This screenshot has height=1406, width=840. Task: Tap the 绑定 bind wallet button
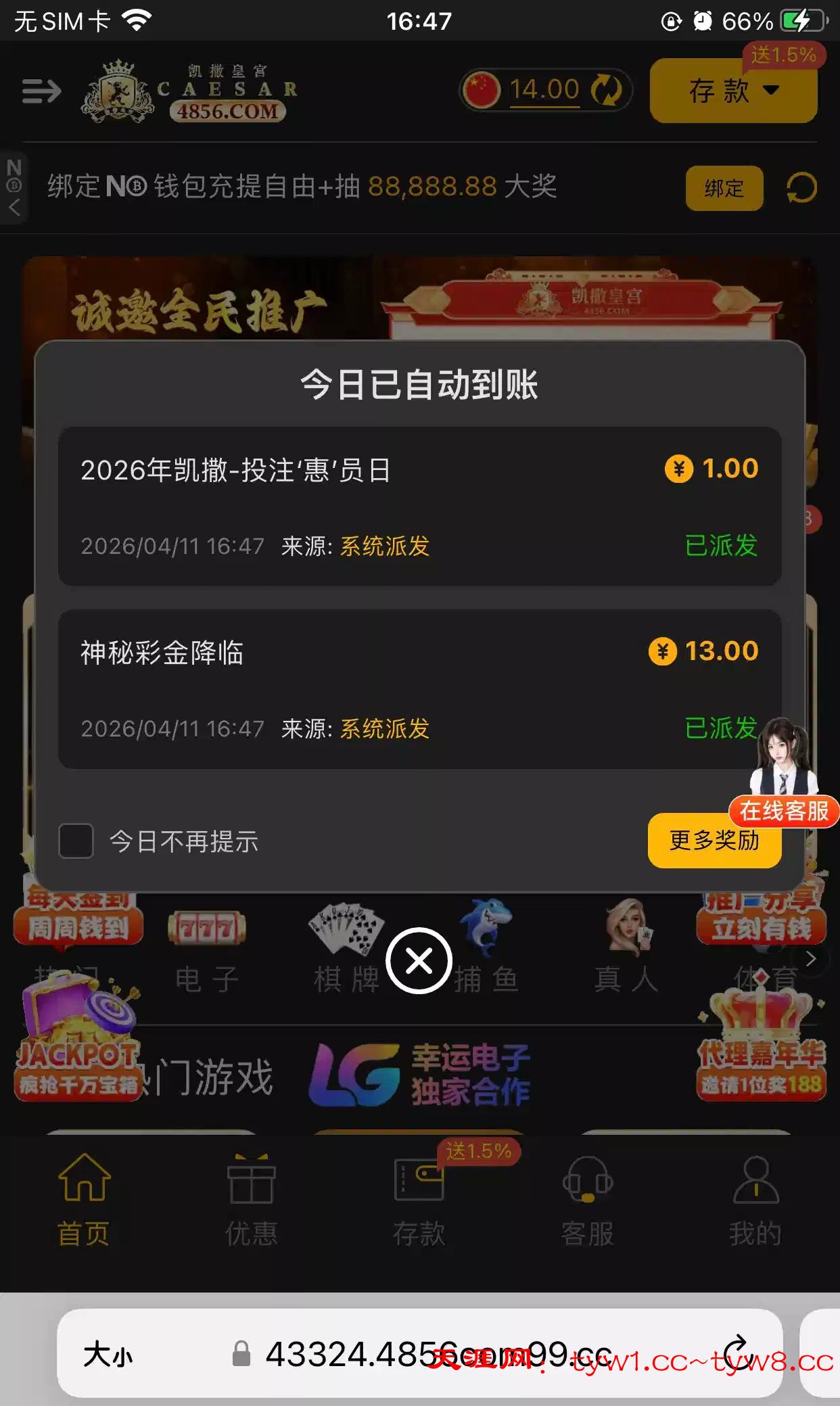tap(724, 188)
